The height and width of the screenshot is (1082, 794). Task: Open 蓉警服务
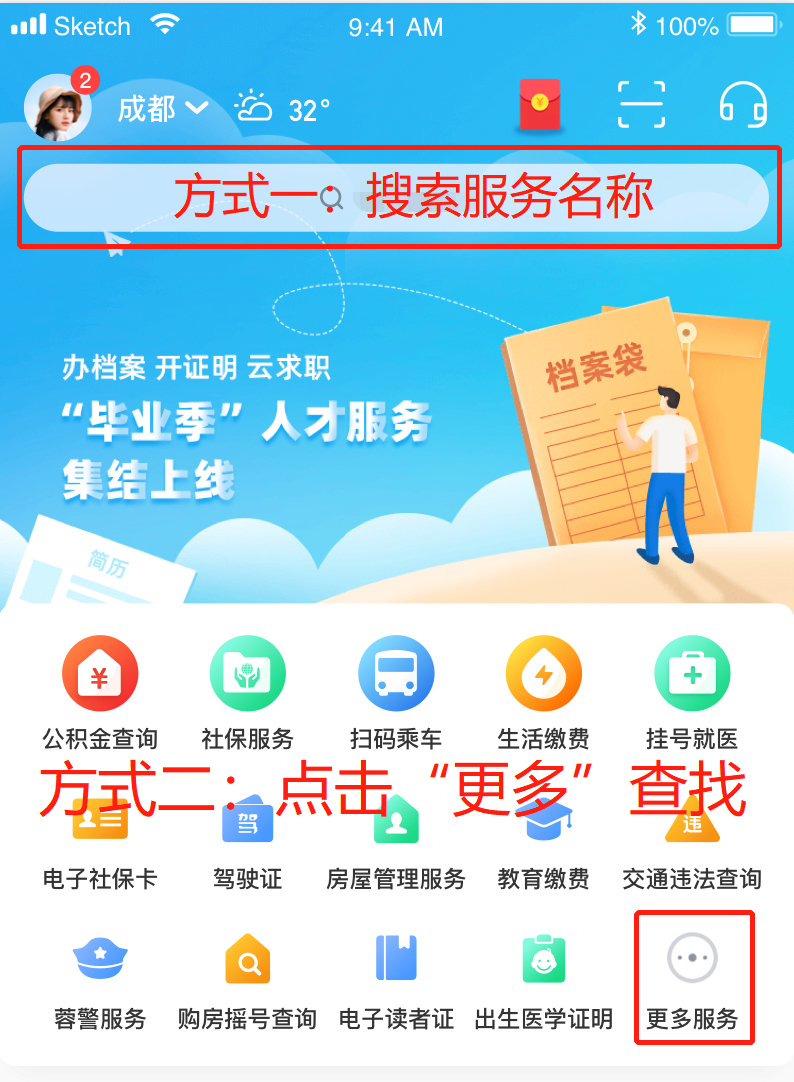[100, 980]
